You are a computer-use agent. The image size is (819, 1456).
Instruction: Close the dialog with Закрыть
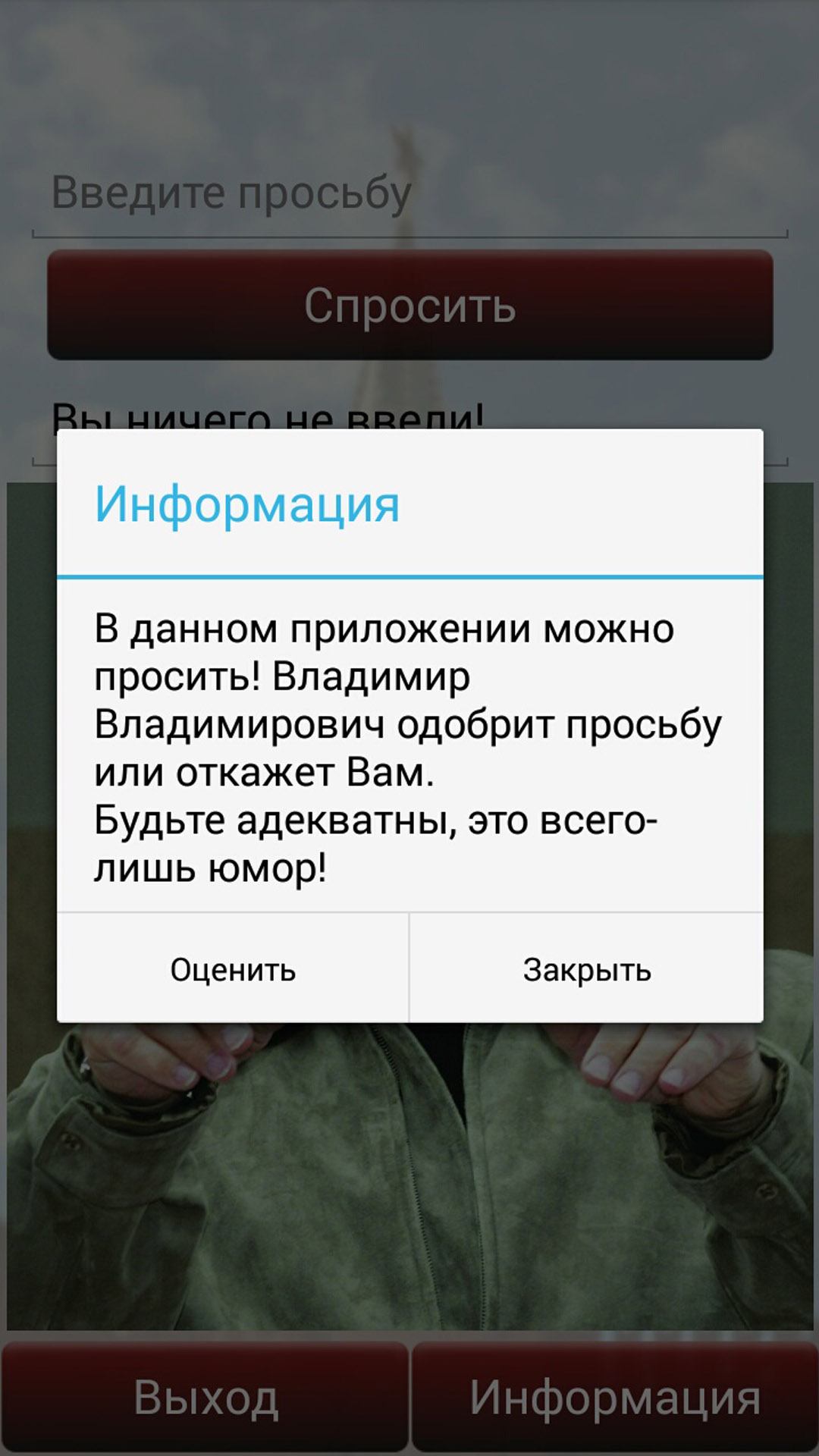click(x=586, y=969)
